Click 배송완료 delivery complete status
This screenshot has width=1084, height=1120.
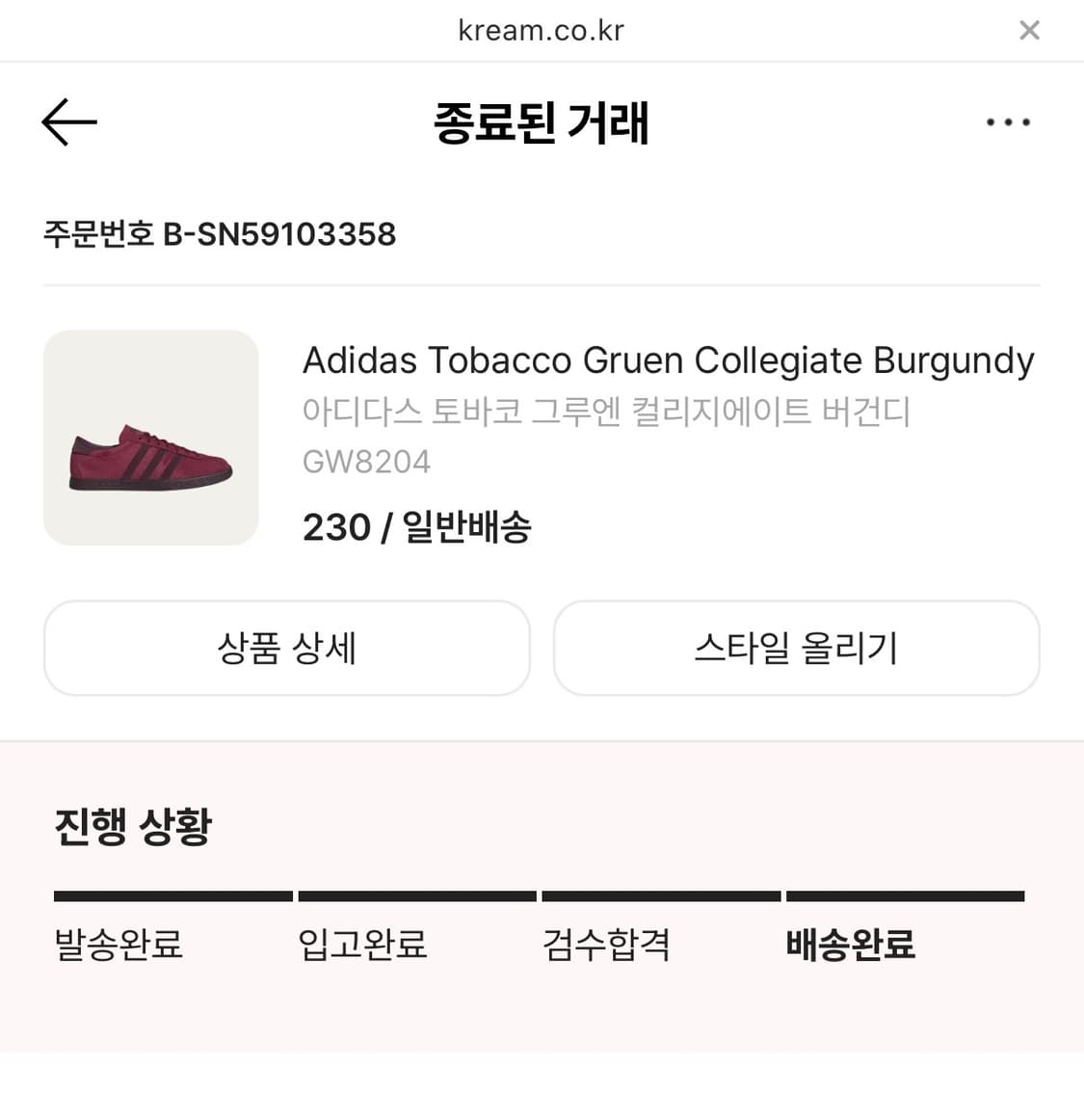(x=852, y=946)
